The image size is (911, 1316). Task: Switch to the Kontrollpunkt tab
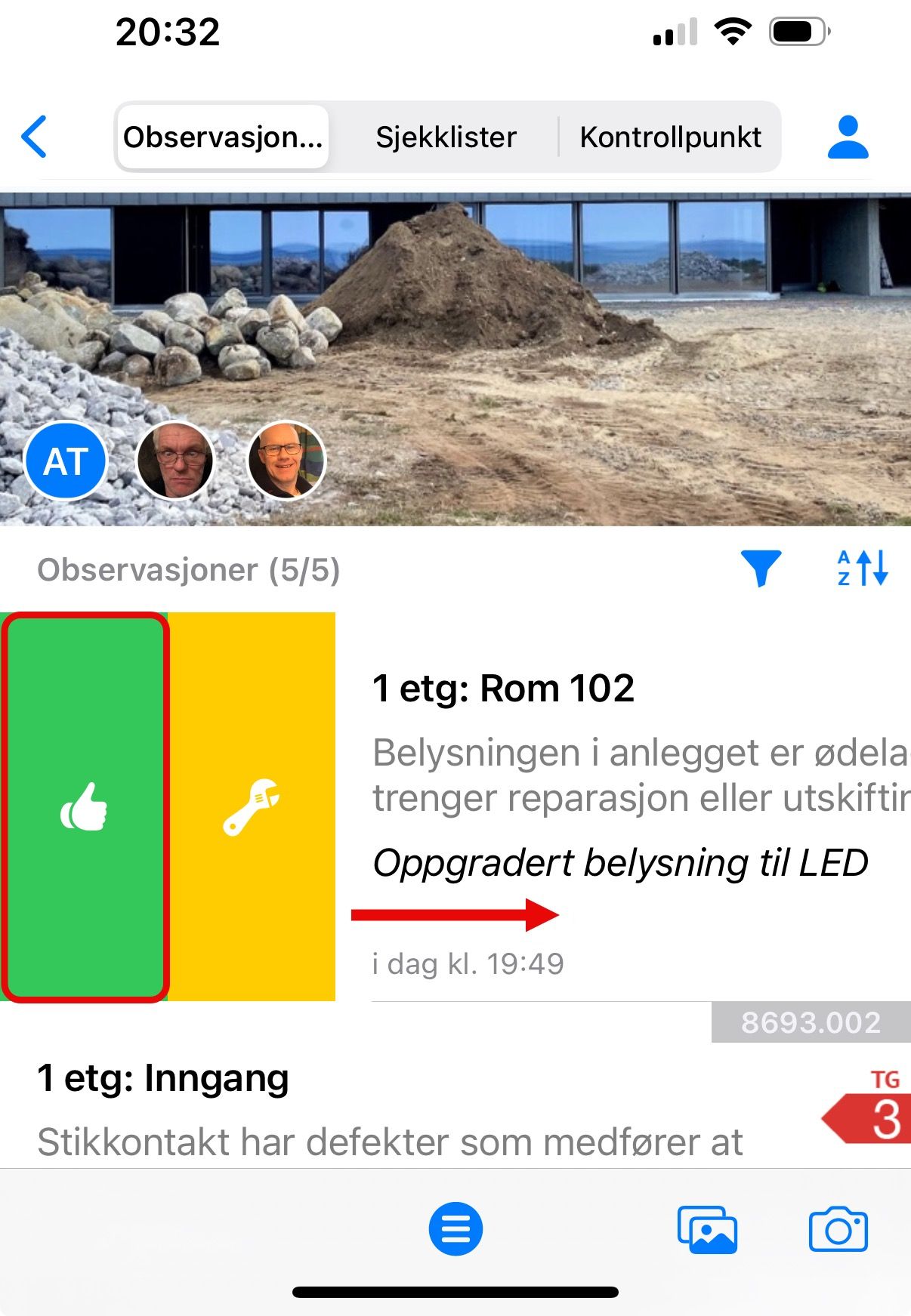point(670,137)
